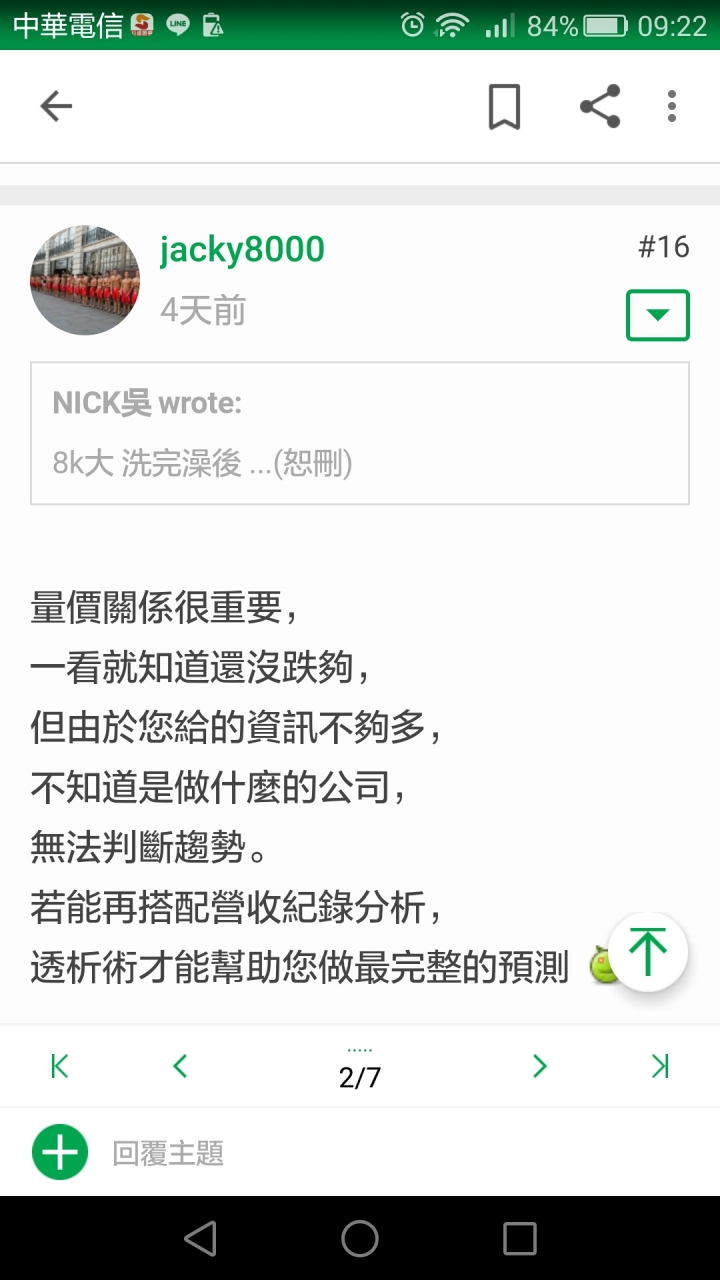Viewport: 720px width, 1280px height.
Task: Jump to the last page
Action: coord(660,1067)
